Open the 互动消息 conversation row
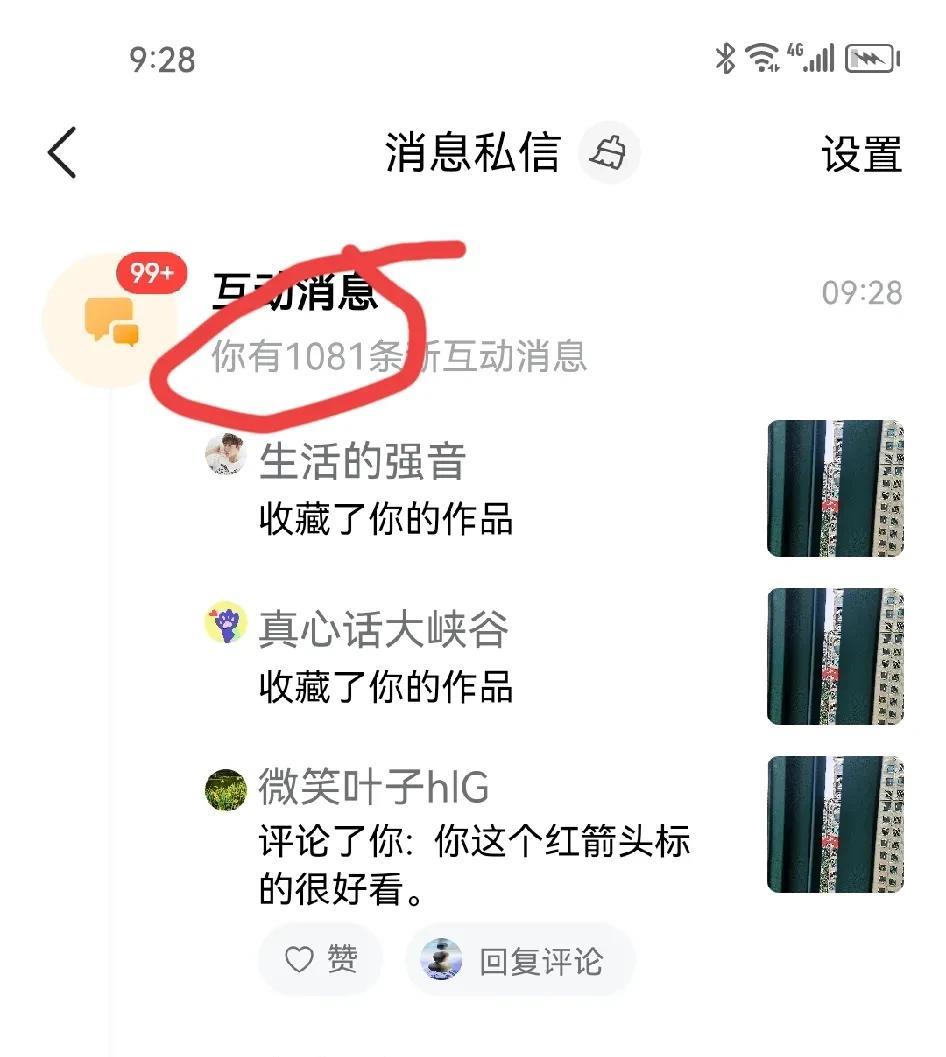 (x=473, y=322)
